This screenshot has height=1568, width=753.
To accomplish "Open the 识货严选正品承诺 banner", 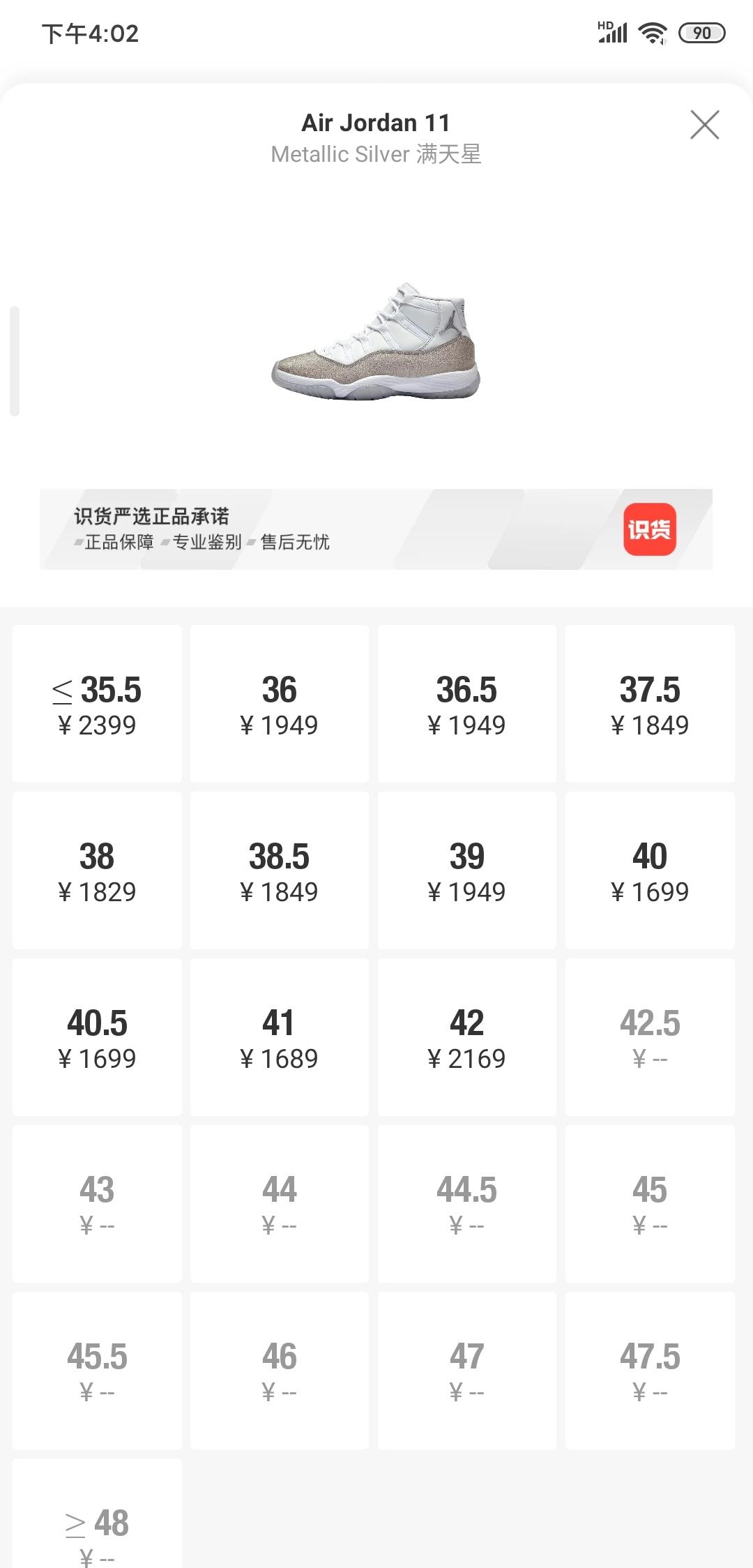I will (376, 529).
